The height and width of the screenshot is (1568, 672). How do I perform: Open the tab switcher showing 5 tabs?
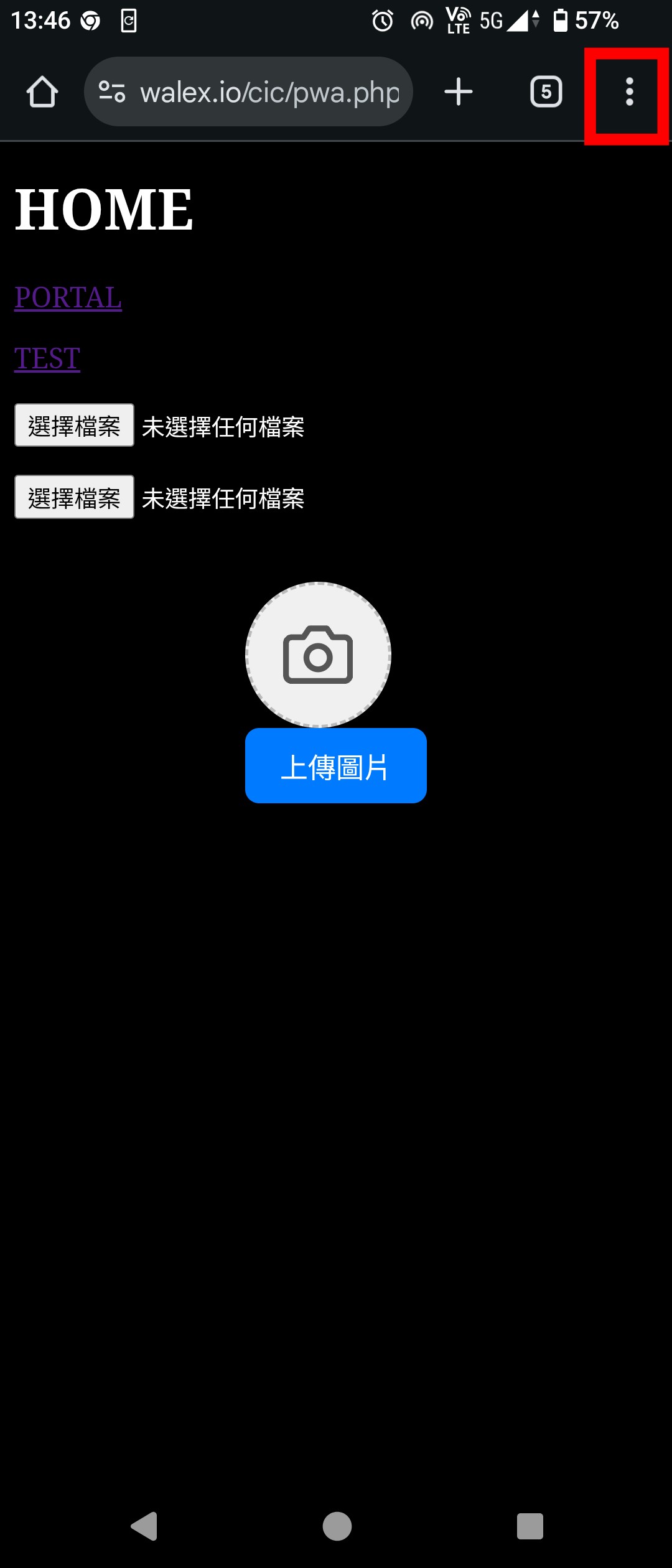tap(546, 92)
